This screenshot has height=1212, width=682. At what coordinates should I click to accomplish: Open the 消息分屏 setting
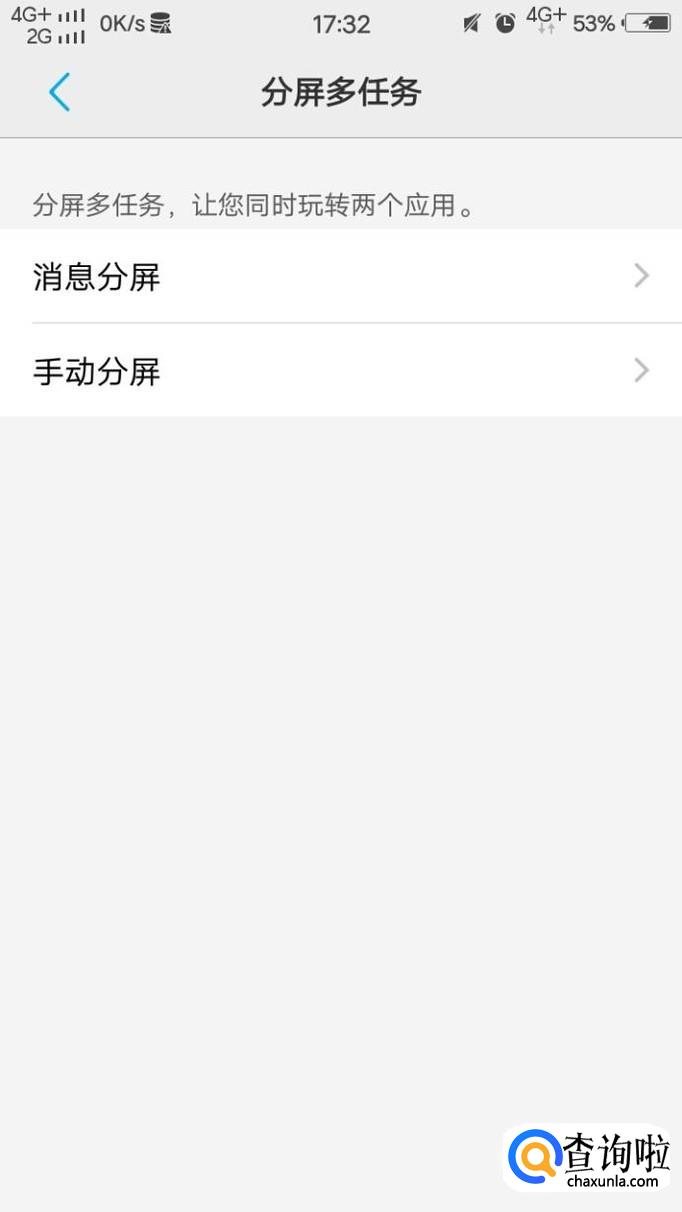[x=340, y=276]
